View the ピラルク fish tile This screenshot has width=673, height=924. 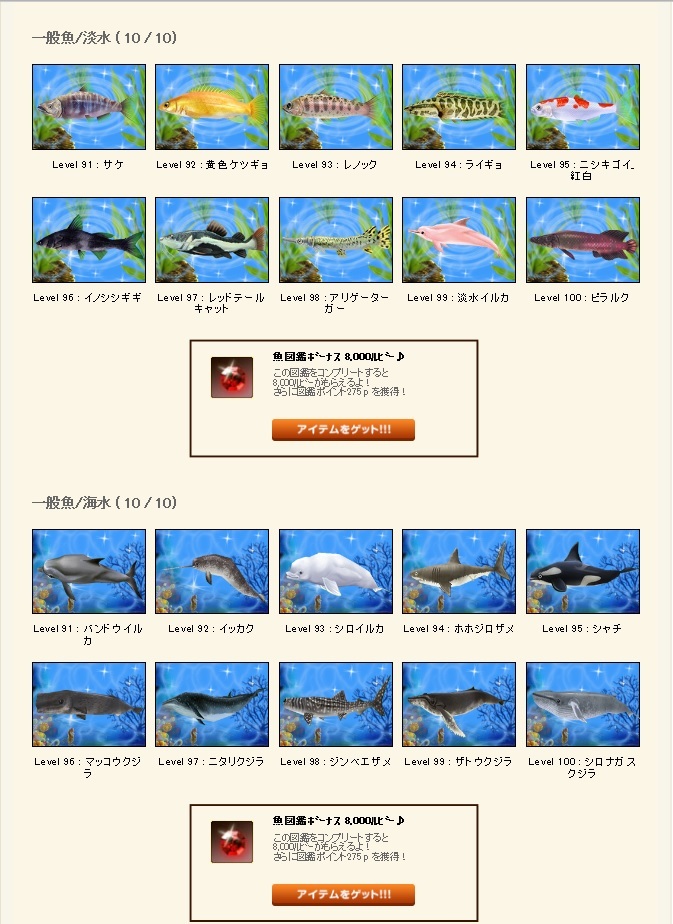pos(582,240)
